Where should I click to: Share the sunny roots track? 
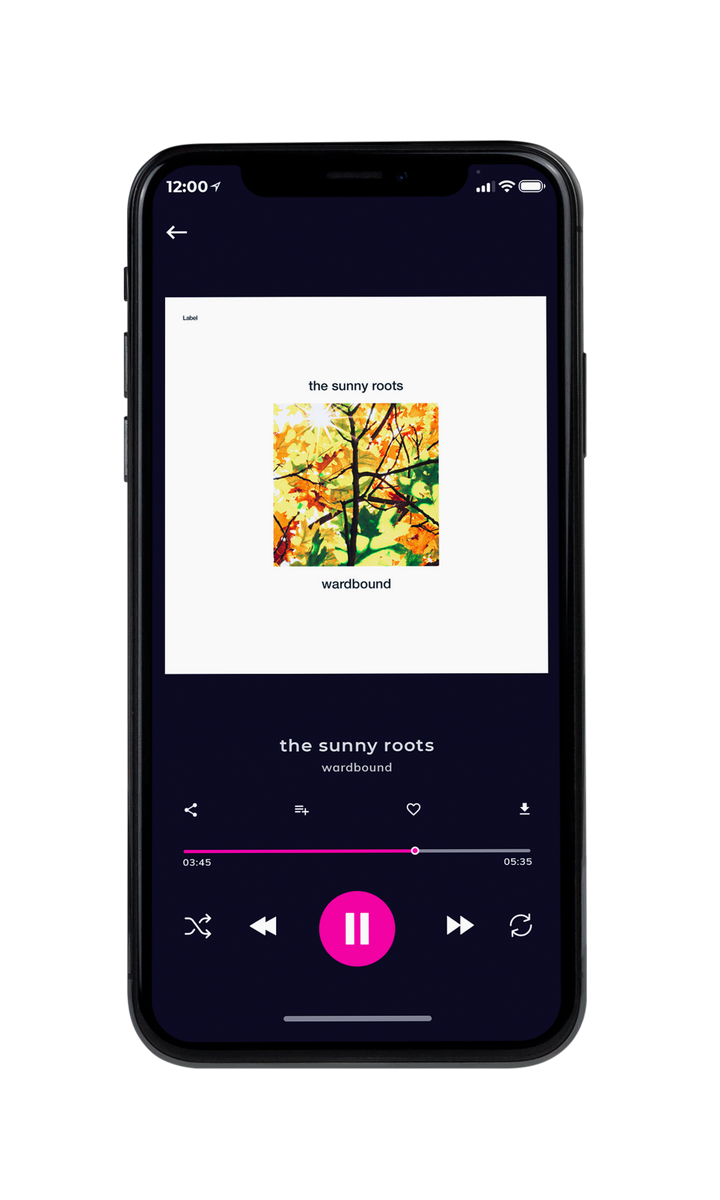coord(191,810)
